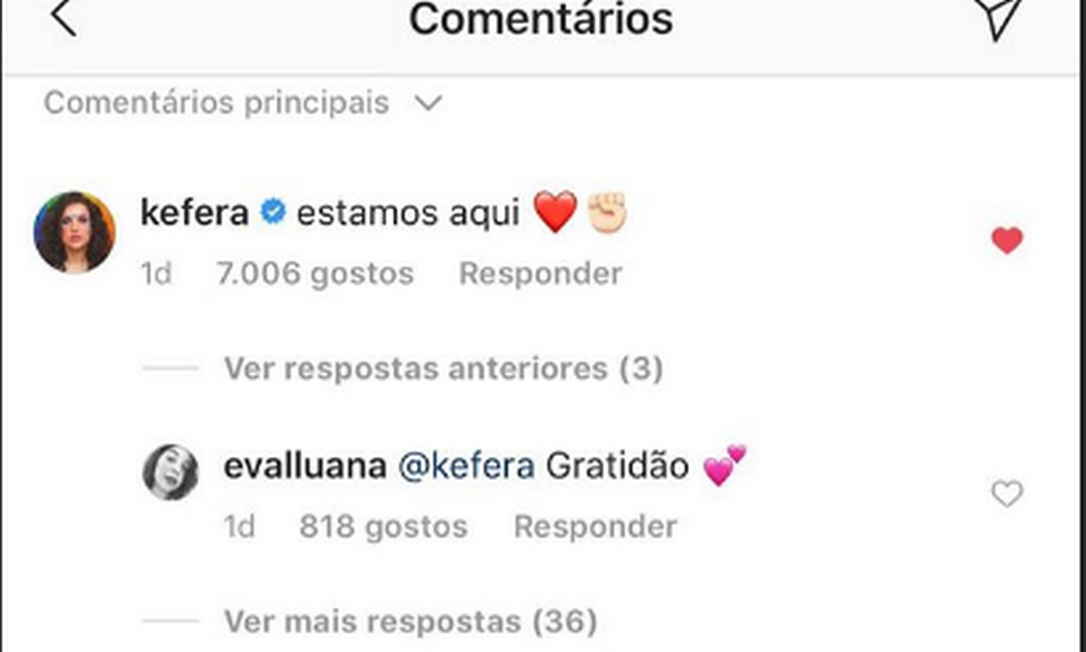The height and width of the screenshot is (652, 1086).
Task: Go back using the top arrow
Action: [x=63, y=17]
